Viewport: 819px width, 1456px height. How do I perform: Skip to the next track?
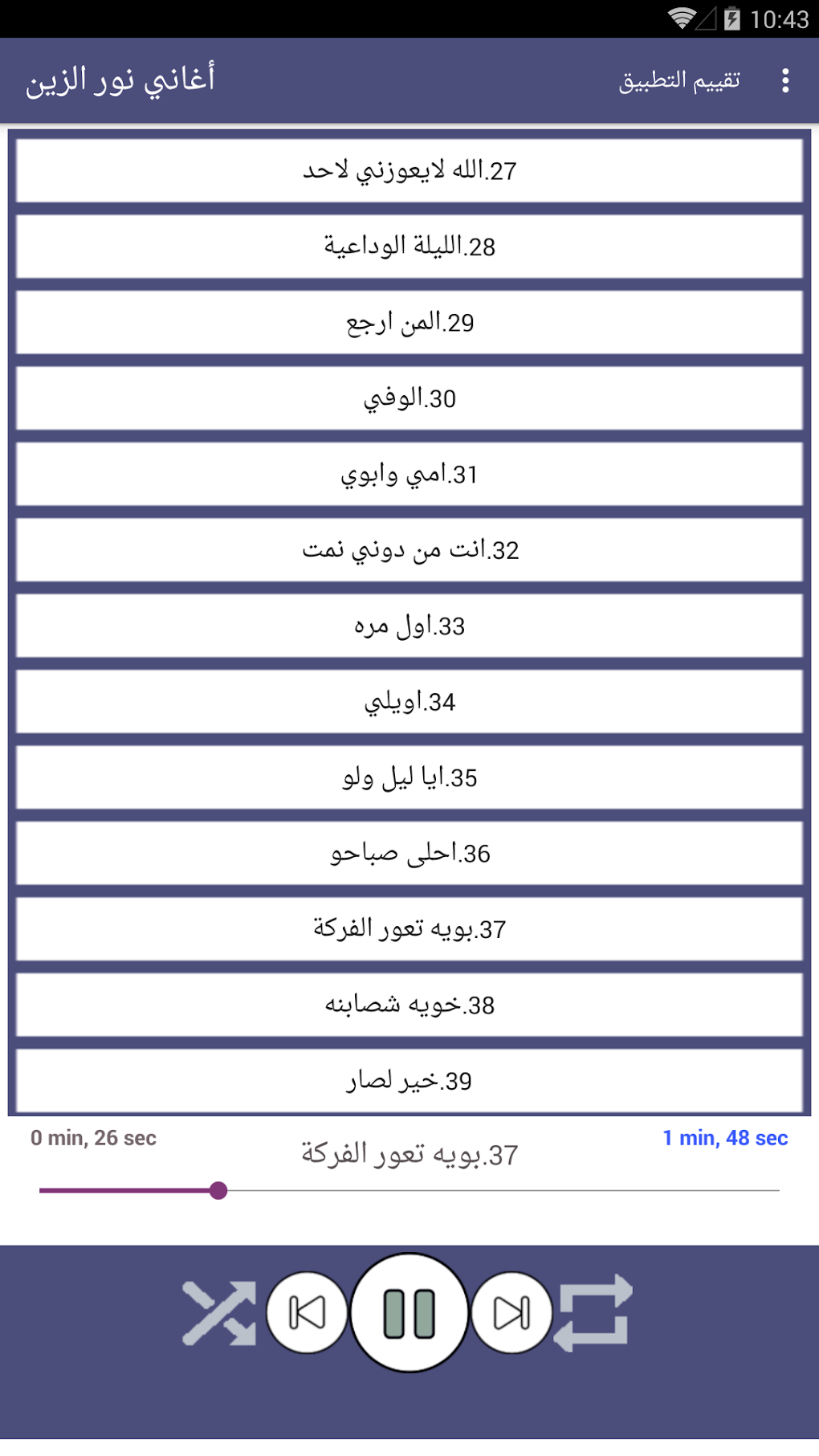coord(511,1313)
